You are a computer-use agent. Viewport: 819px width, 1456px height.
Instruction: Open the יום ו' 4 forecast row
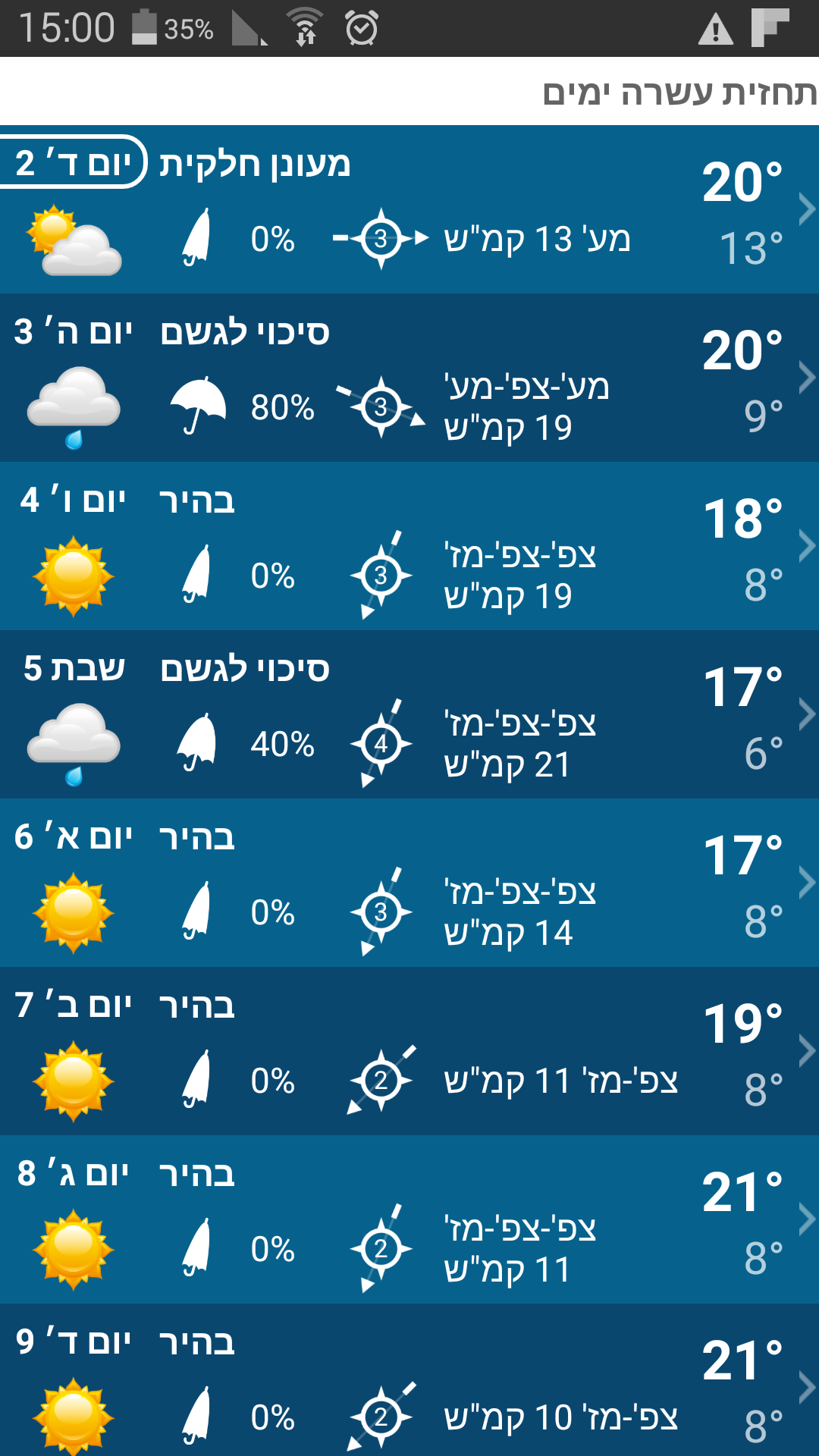(409, 546)
